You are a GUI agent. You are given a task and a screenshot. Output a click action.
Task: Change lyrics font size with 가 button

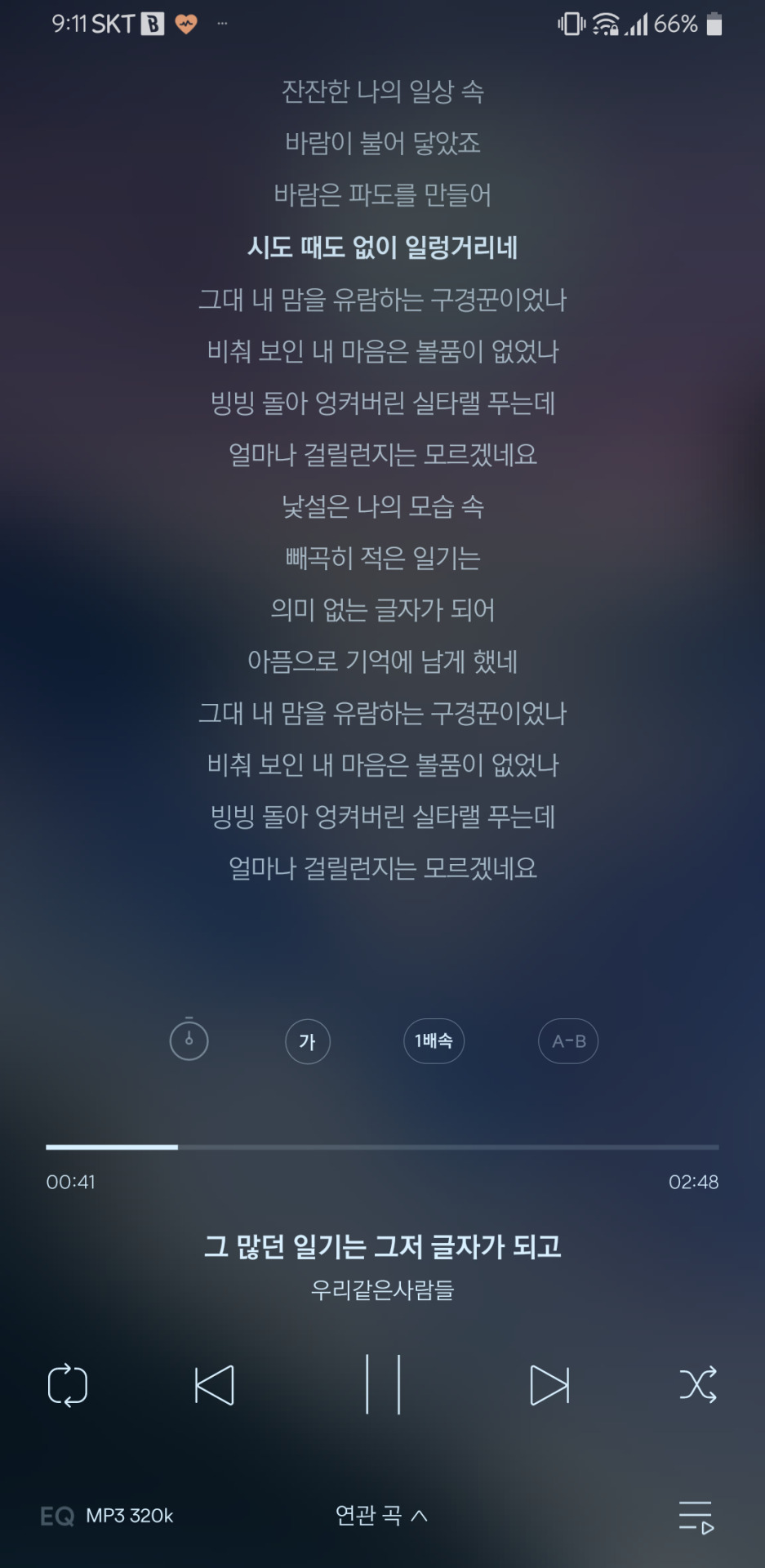tap(307, 1041)
